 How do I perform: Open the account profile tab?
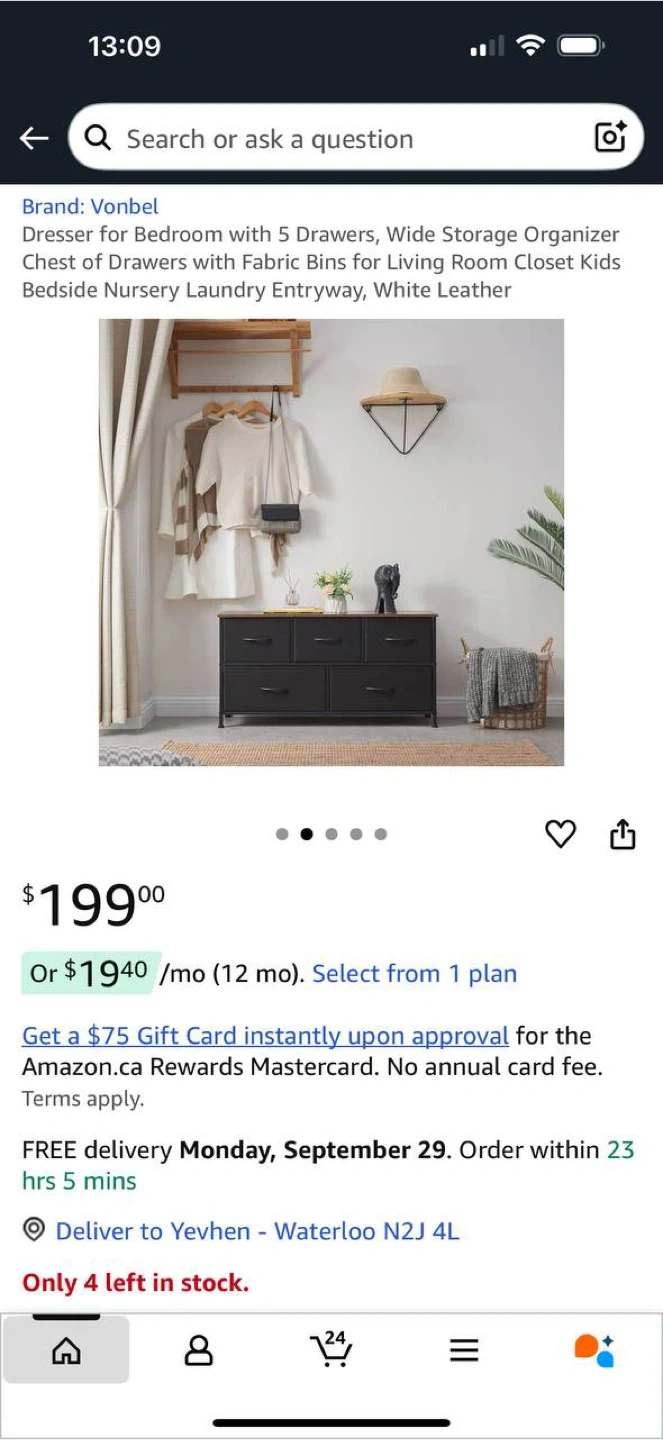point(199,1350)
